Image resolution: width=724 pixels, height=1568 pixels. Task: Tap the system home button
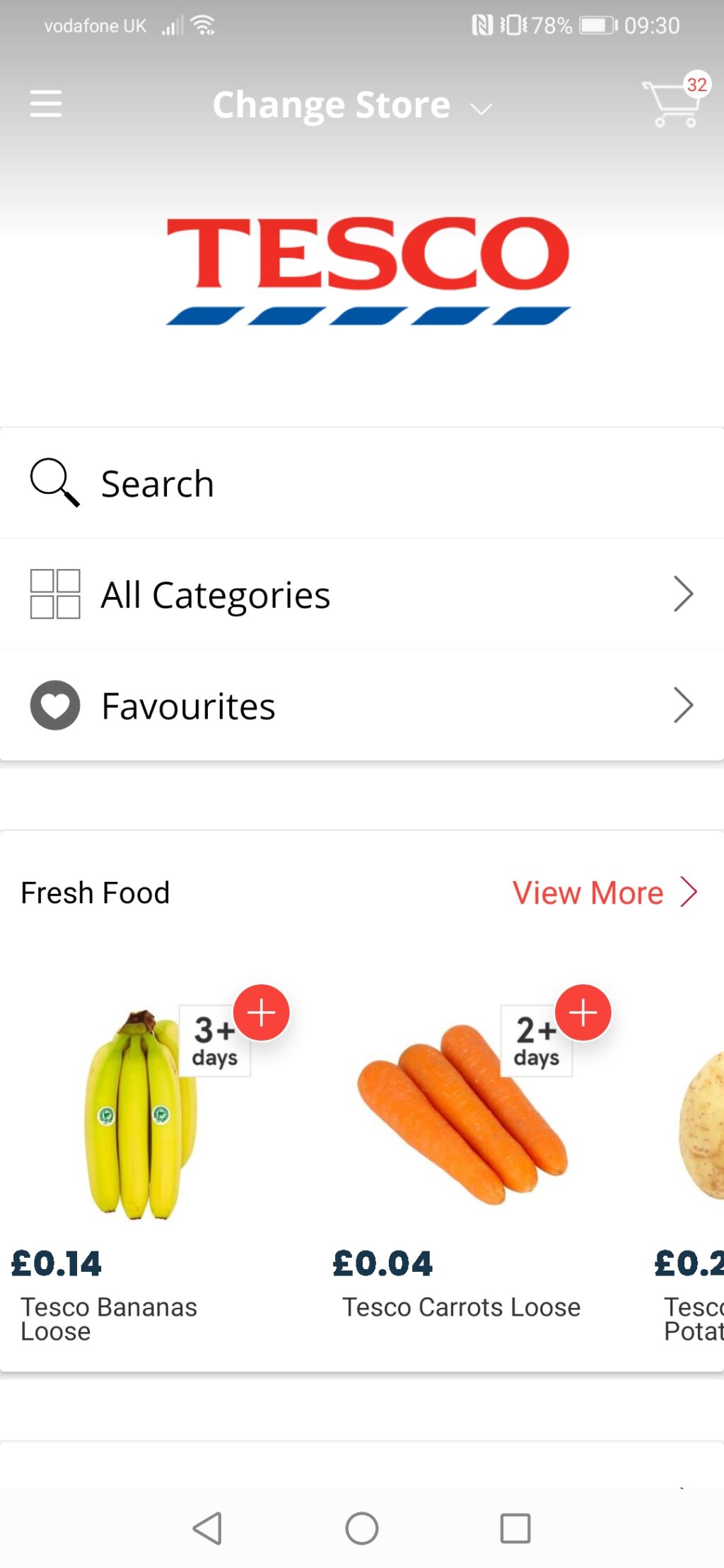click(x=362, y=1528)
